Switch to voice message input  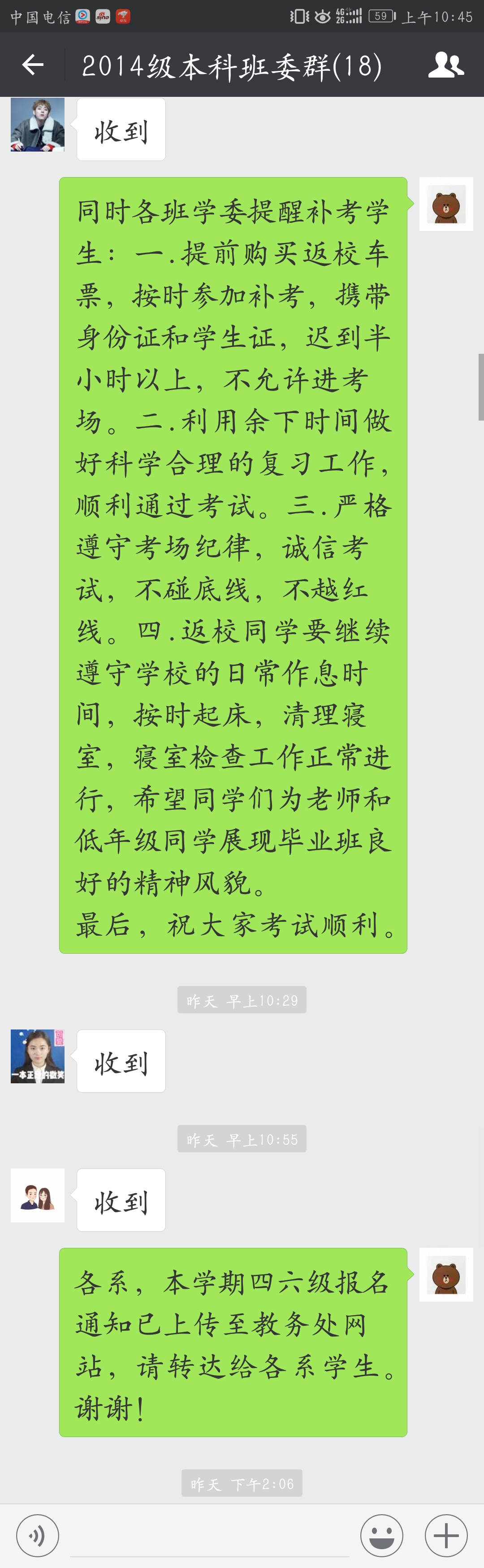(38, 1535)
